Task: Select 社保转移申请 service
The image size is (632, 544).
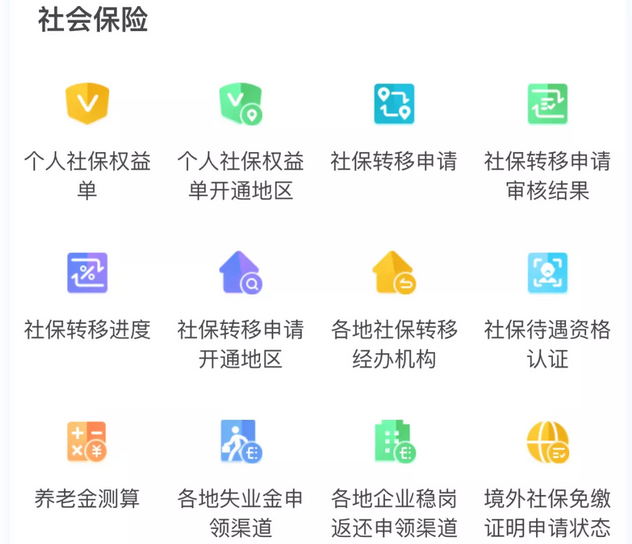Action: 393,104
